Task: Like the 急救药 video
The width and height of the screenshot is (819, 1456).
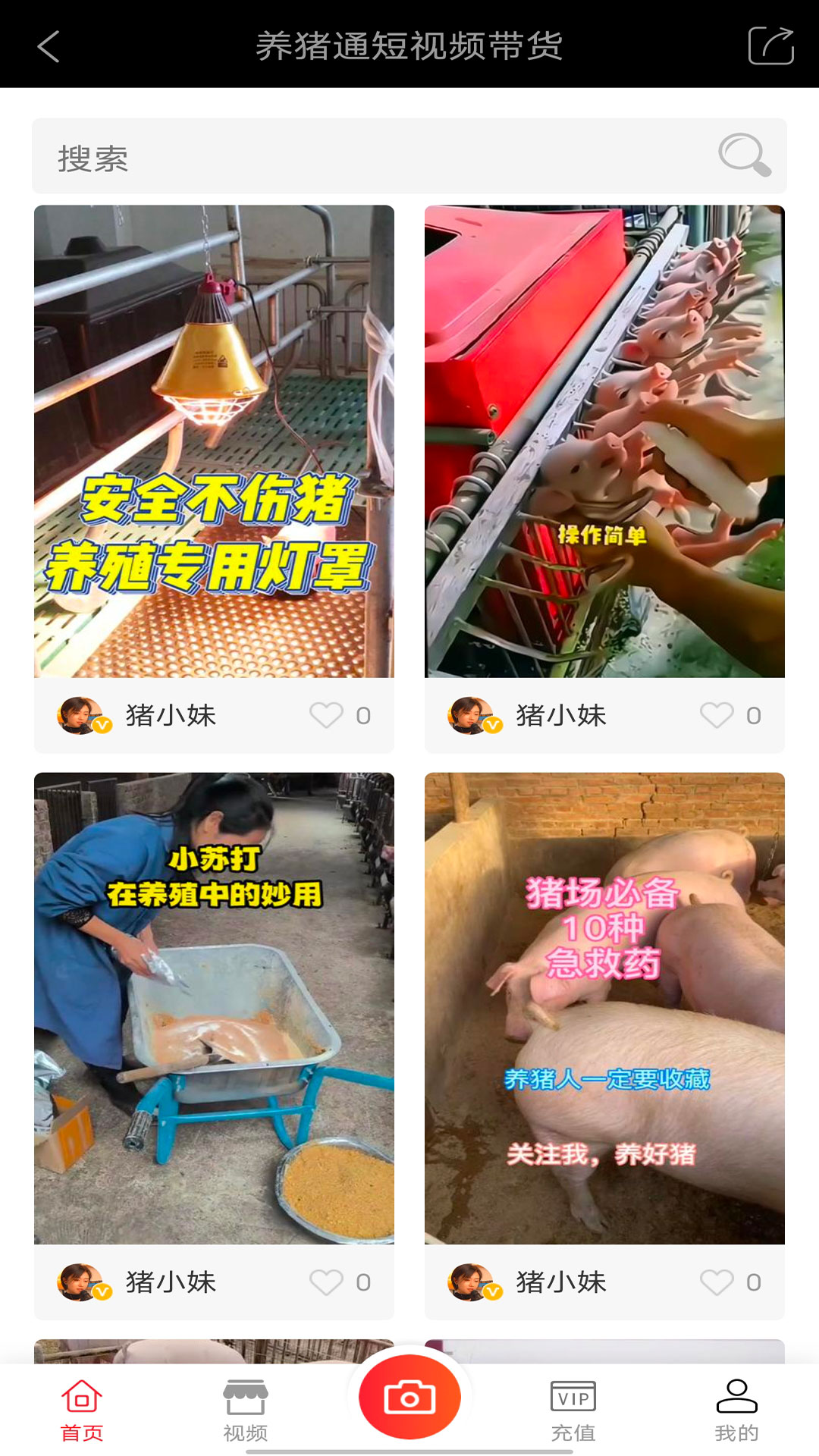Action: pyautogui.click(x=717, y=1282)
